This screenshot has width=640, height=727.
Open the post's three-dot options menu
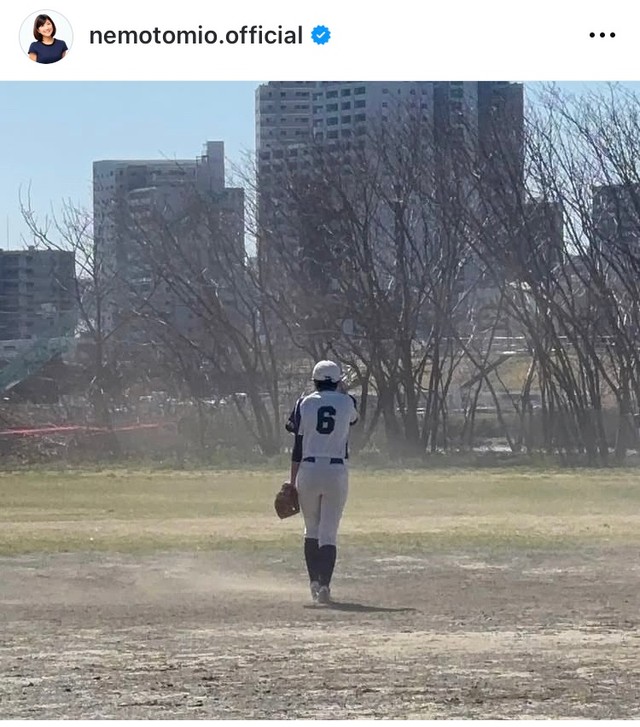pyautogui.click(x=602, y=36)
